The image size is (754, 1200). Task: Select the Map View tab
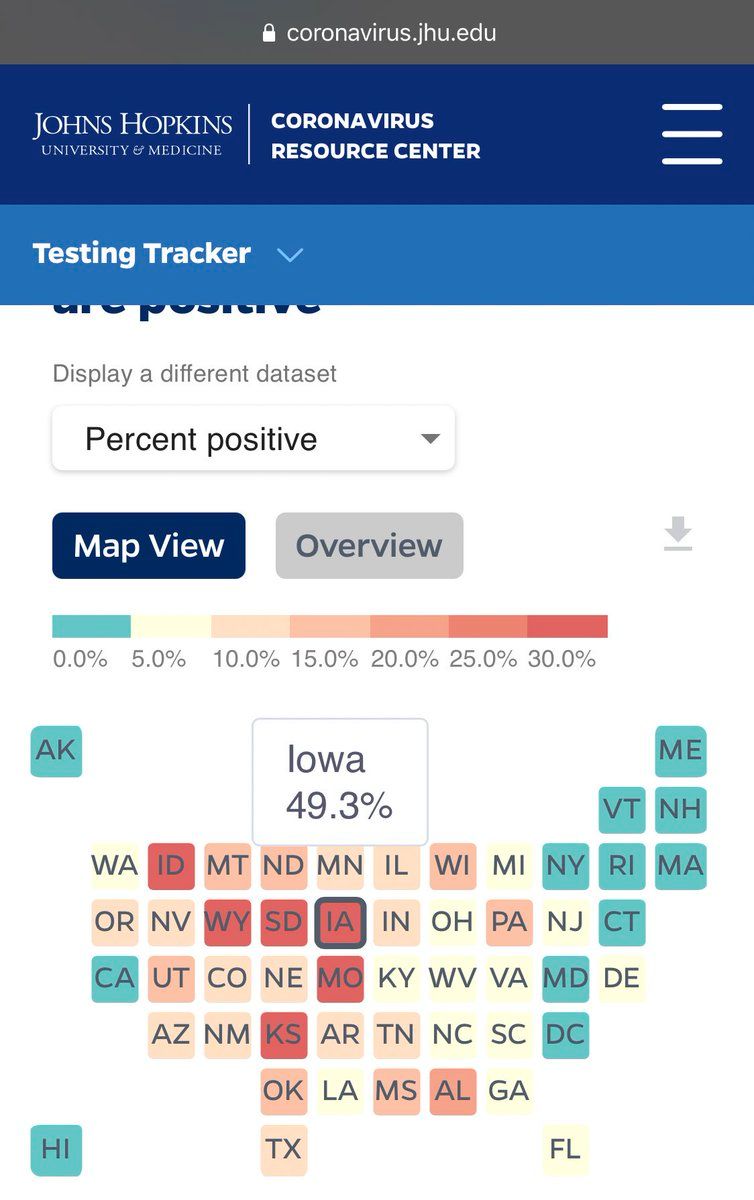(149, 546)
